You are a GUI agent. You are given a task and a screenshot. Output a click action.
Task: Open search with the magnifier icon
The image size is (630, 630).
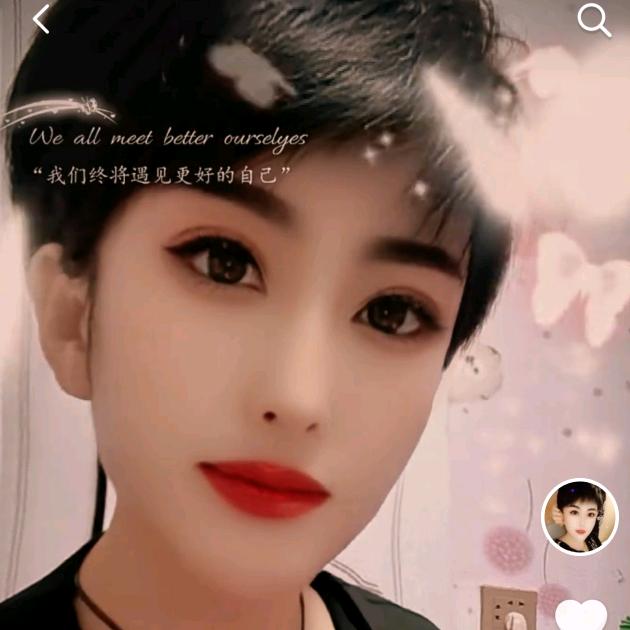[594, 19]
